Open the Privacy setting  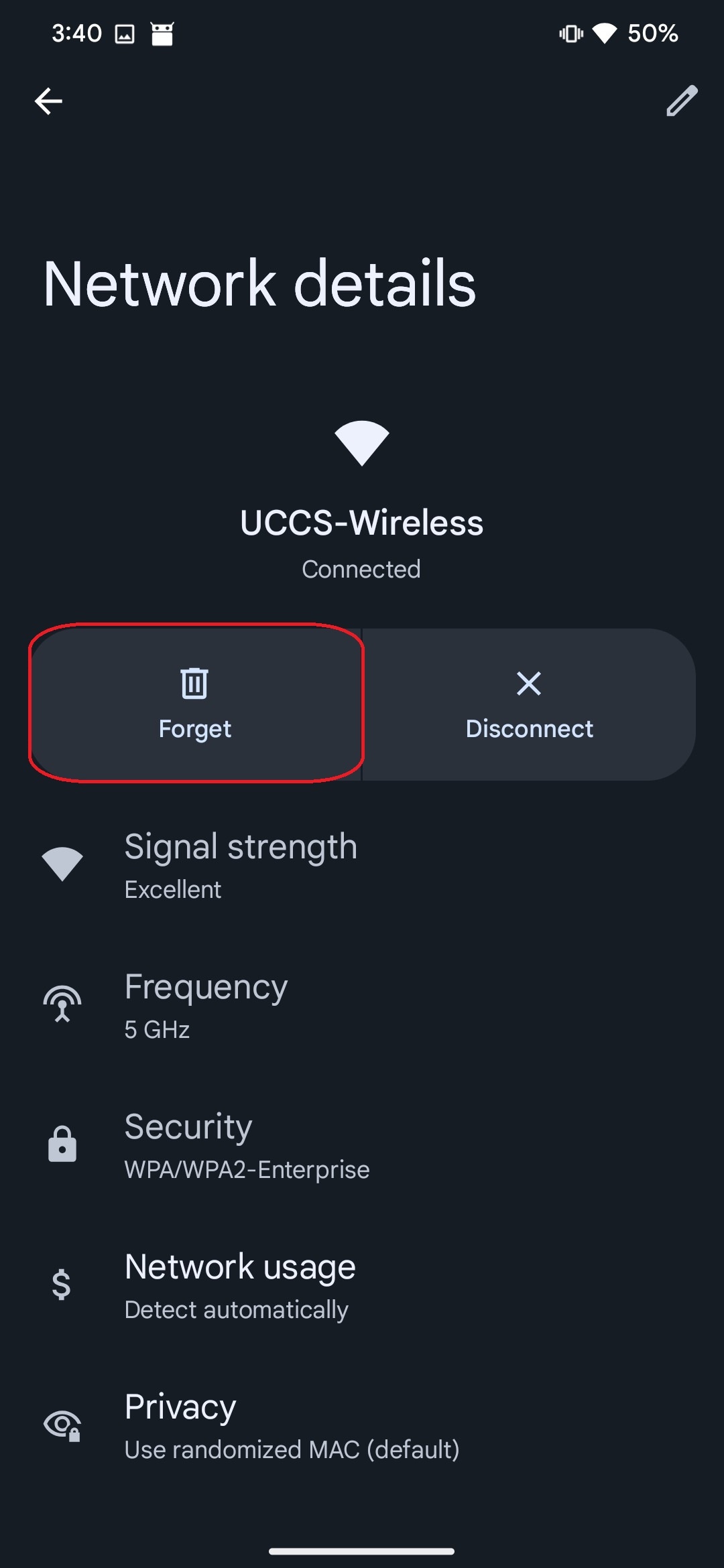click(362, 1425)
